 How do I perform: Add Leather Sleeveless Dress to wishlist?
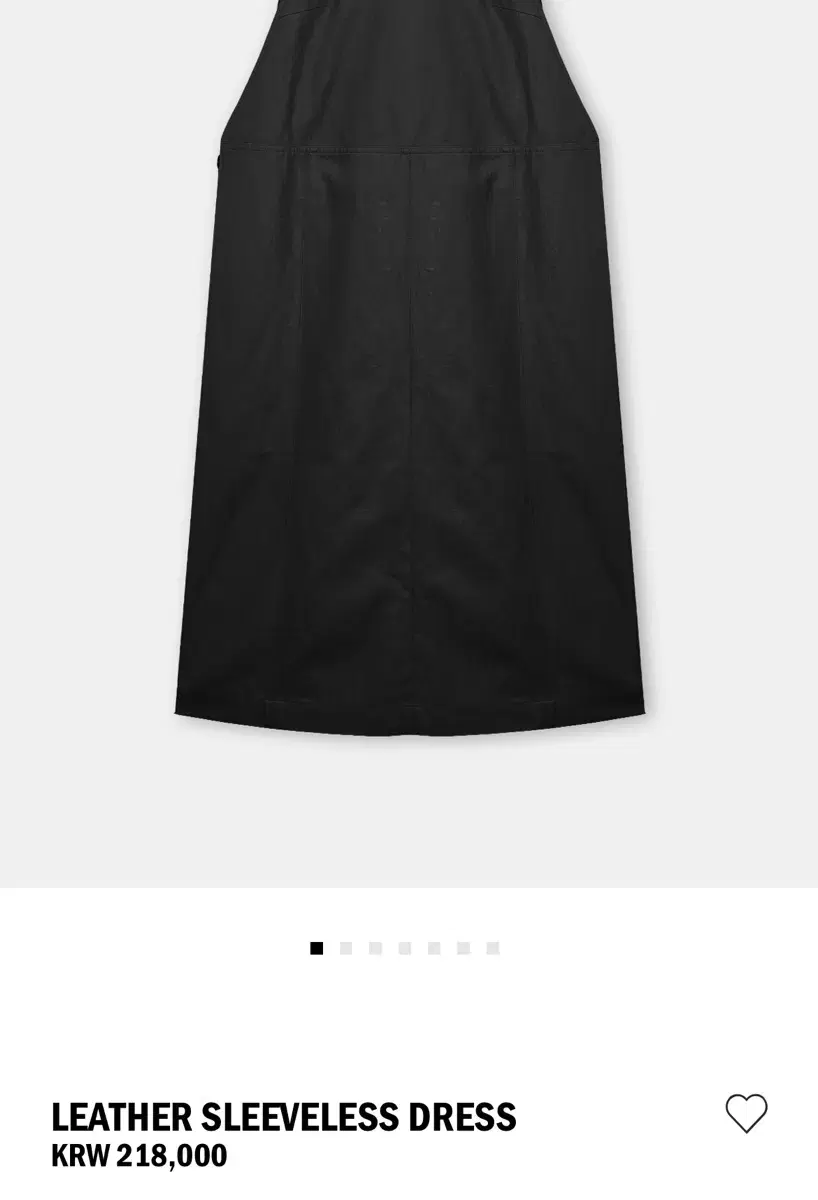746,1113
